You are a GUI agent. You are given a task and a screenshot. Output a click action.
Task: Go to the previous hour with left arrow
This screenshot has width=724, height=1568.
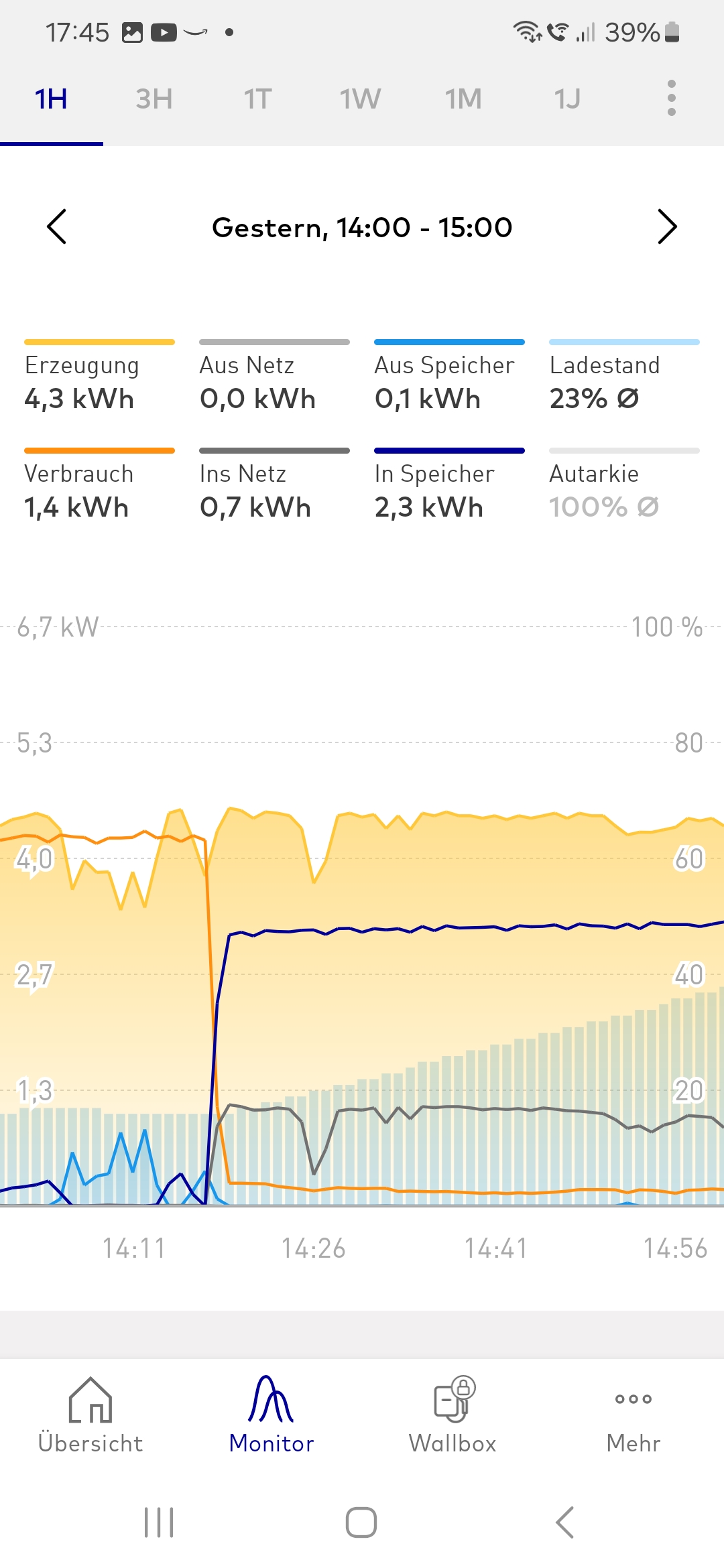coord(57,227)
